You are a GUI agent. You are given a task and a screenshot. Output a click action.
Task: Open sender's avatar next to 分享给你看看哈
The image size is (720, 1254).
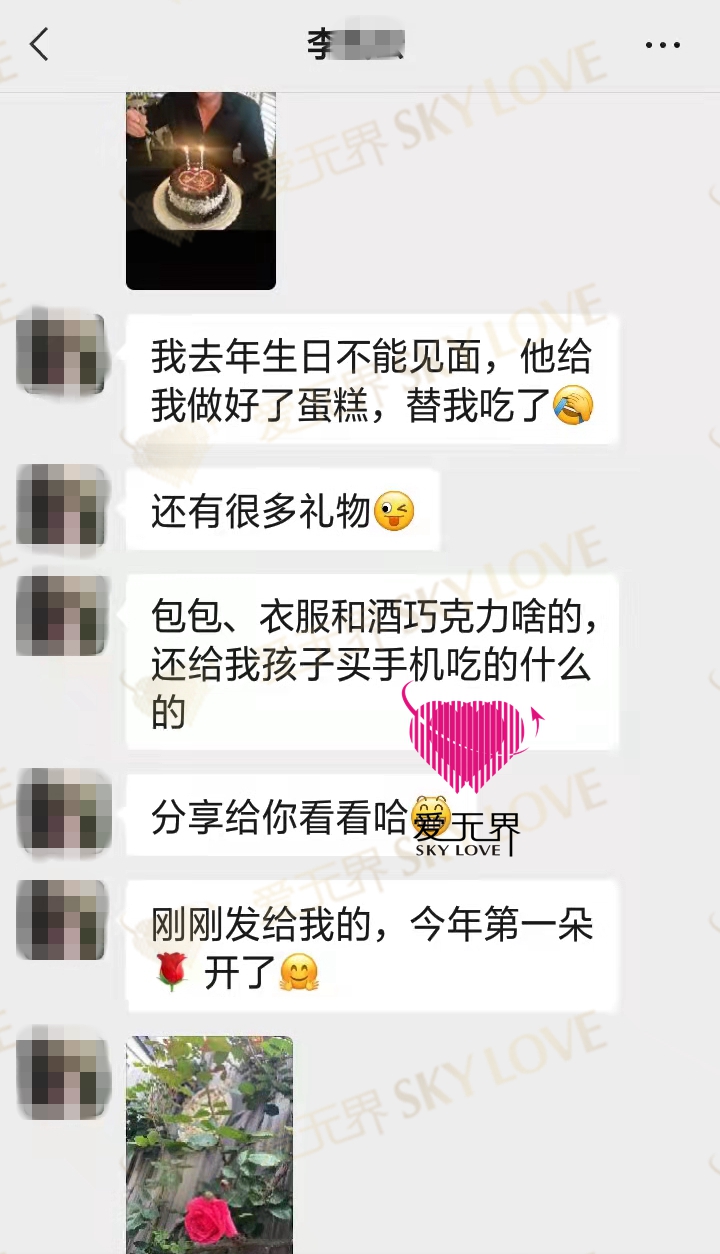[61, 812]
